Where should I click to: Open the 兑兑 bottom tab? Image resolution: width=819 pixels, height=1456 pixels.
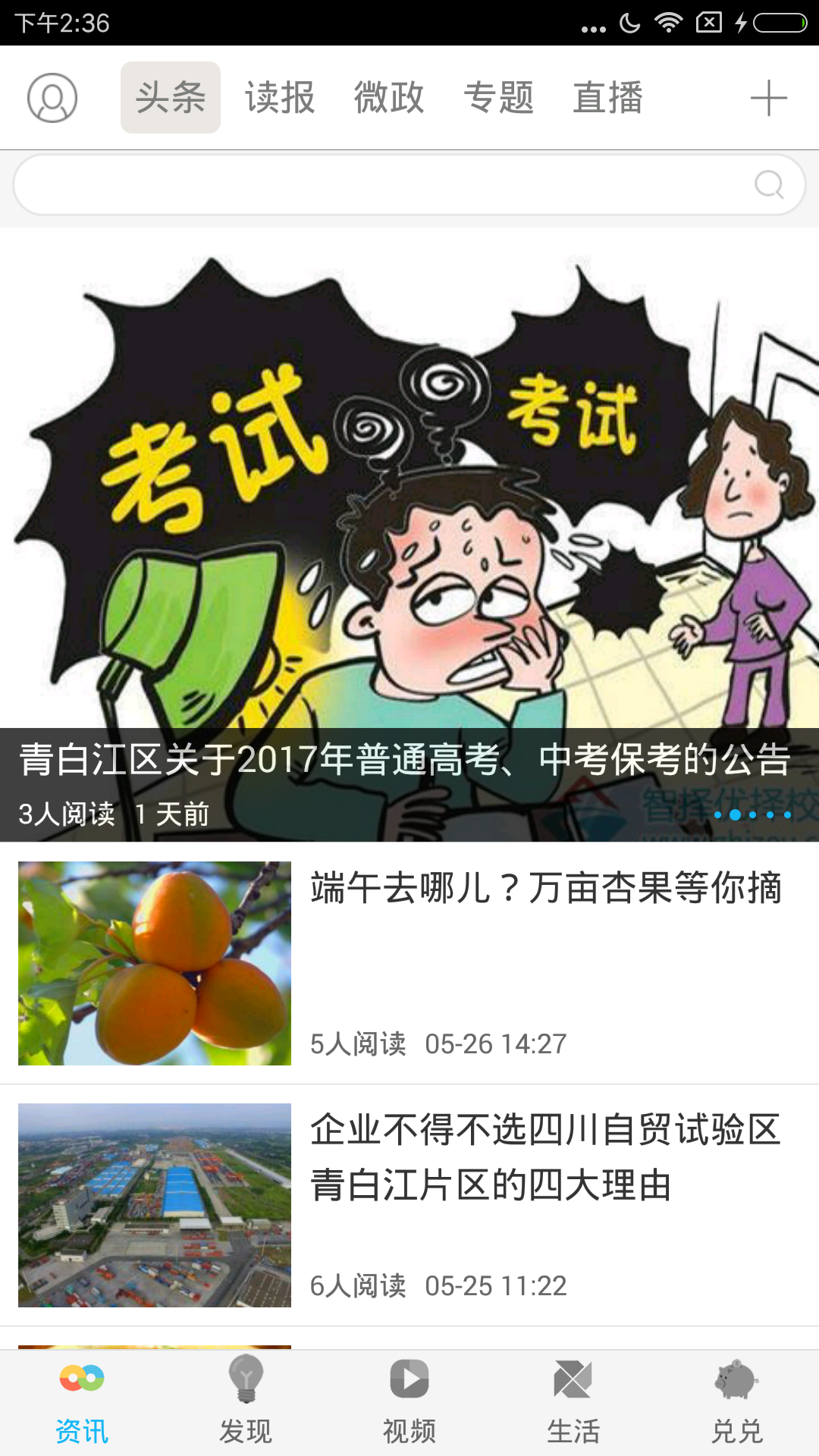coord(736,1401)
